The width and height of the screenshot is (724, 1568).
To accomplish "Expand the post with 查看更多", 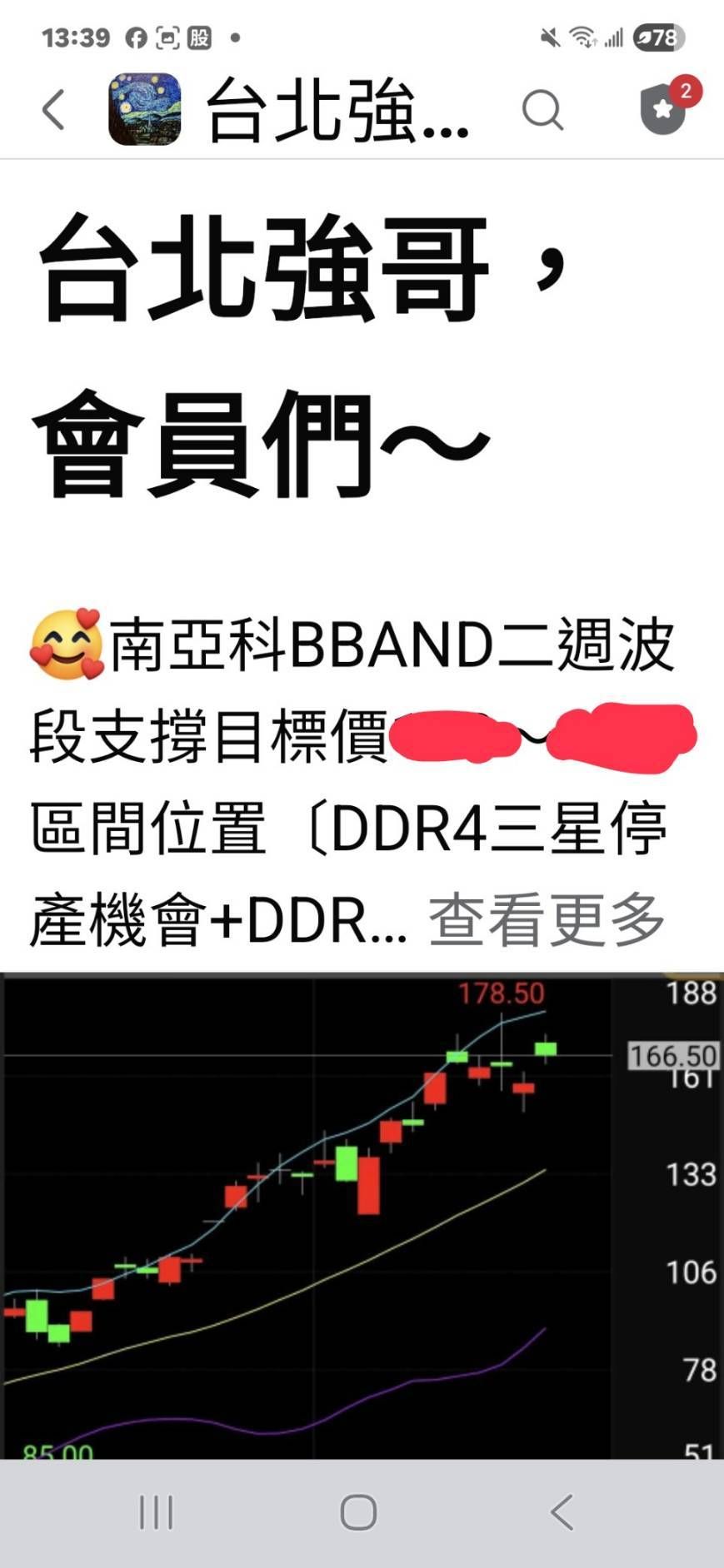I will [x=547, y=920].
